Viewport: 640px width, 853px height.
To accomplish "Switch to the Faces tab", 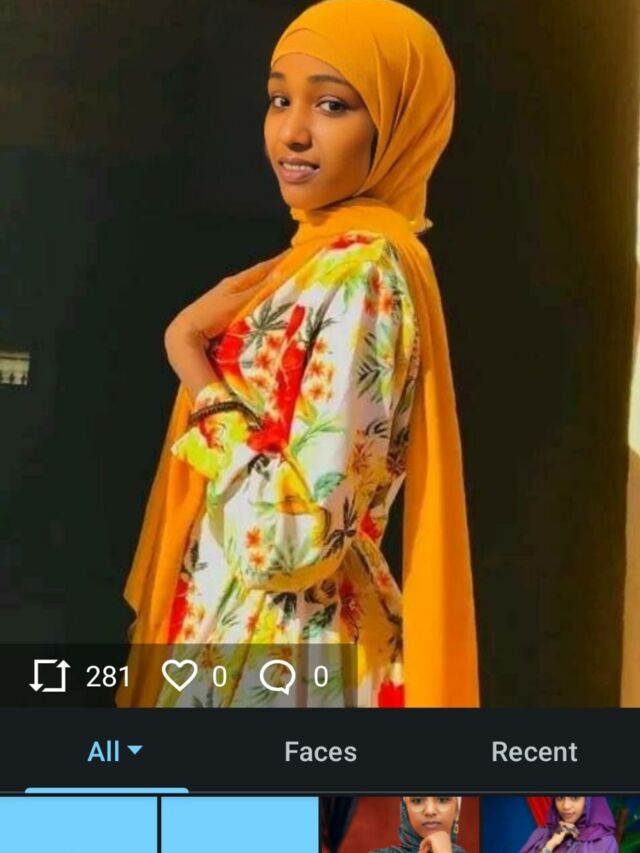I will coord(320,752).
